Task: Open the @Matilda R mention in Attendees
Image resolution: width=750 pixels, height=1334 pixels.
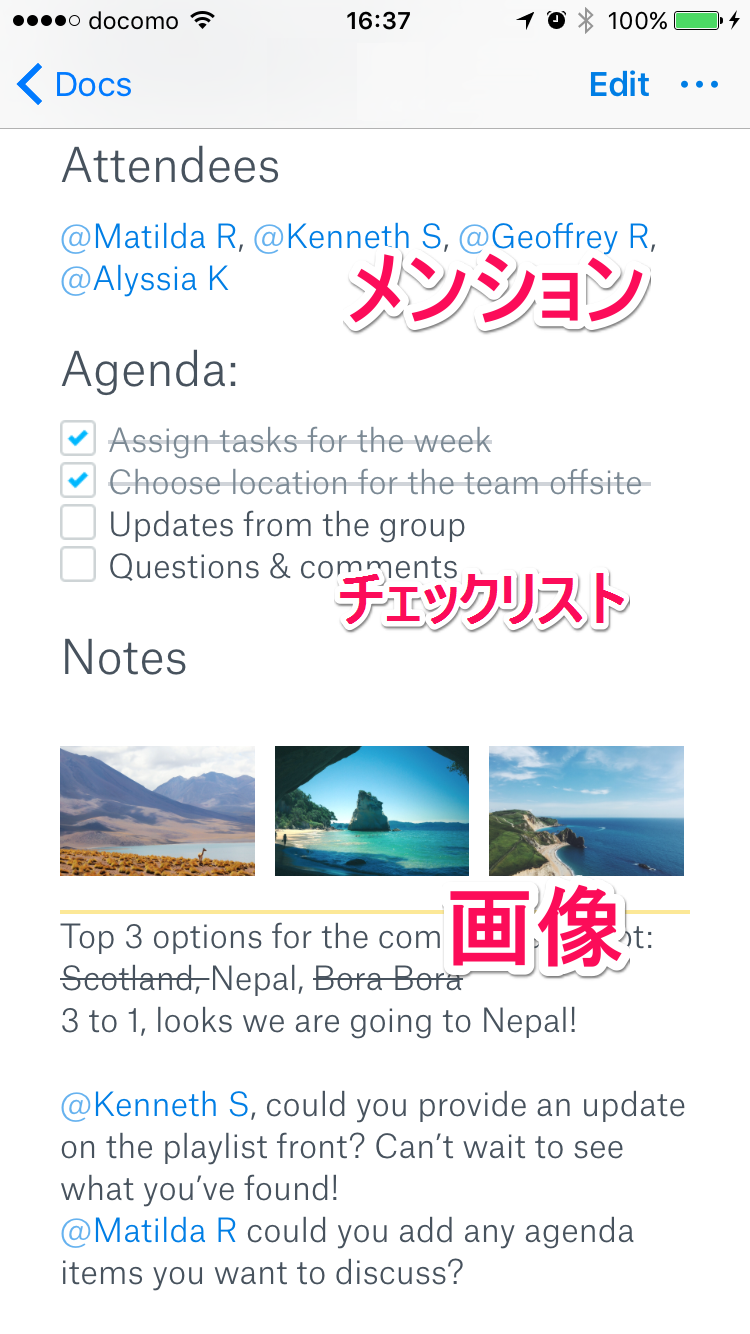Action: tap(148, 237)
